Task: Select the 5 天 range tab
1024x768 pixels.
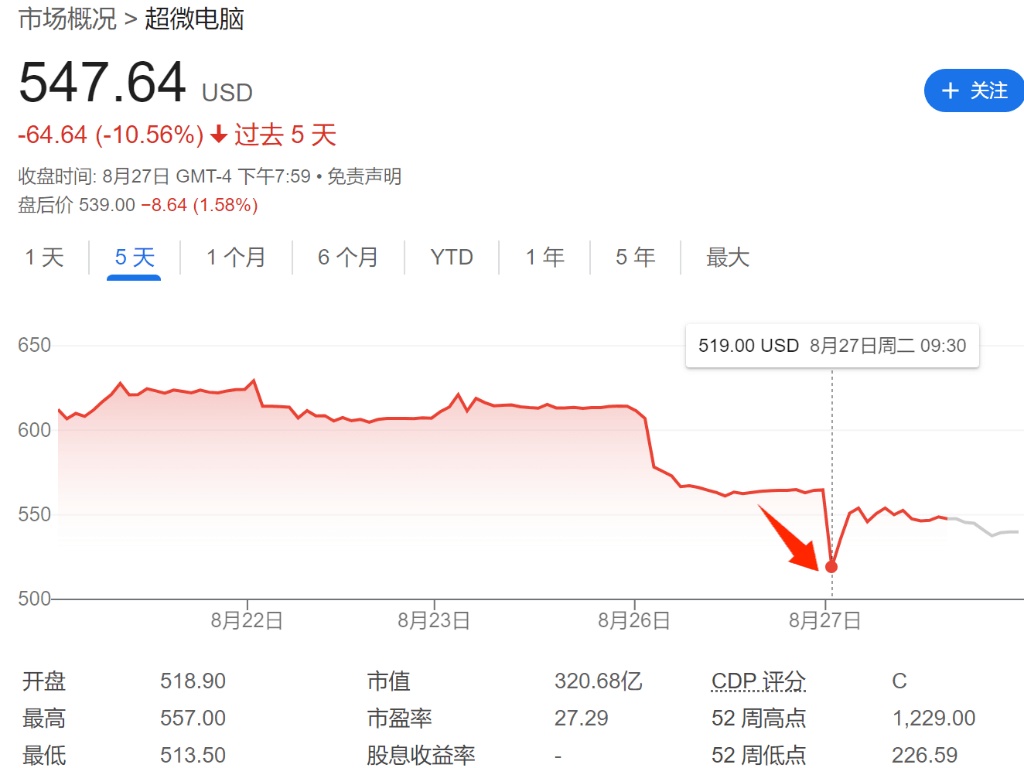Action: 134,258
